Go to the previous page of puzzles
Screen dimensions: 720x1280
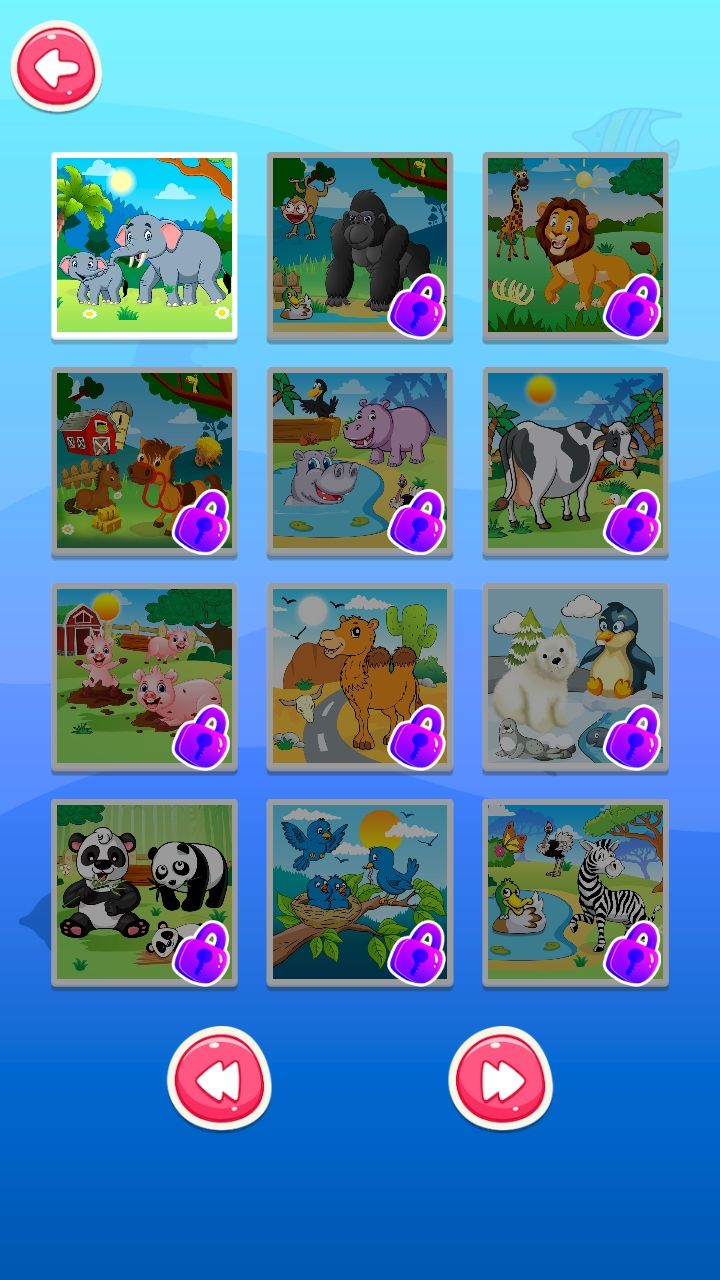point(219,1079)
